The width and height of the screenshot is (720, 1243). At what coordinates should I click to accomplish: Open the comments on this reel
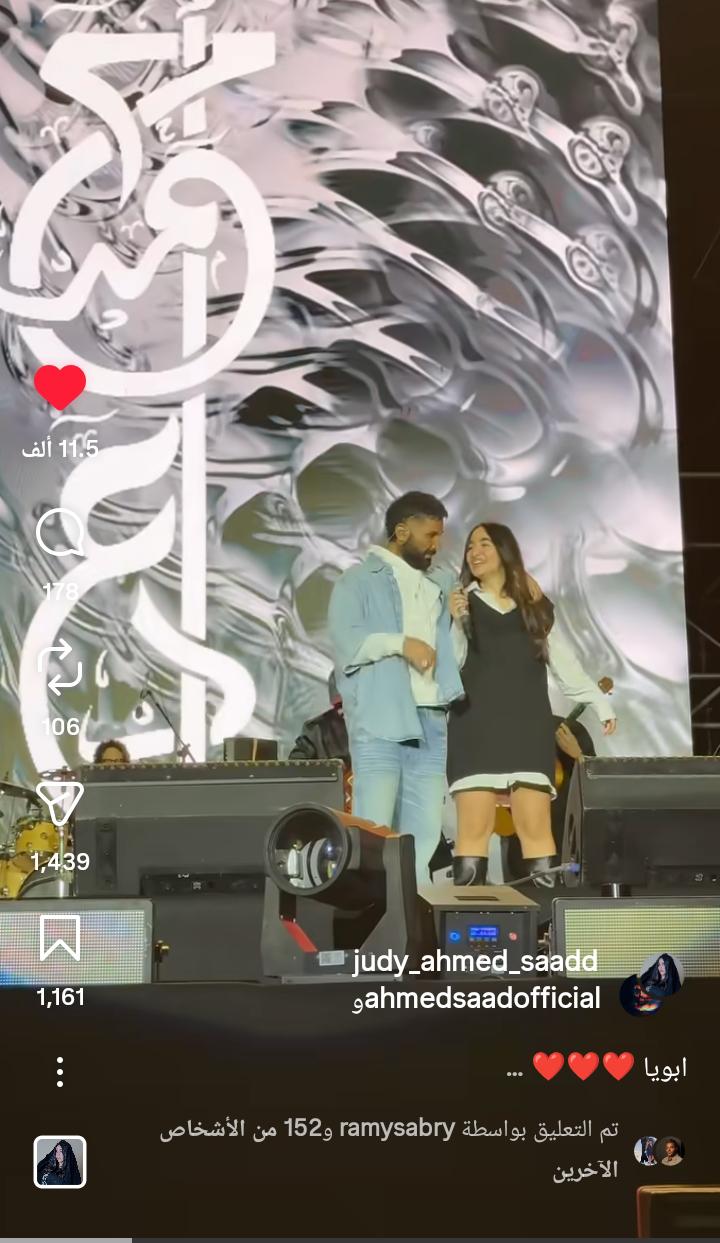coord(59,534)
